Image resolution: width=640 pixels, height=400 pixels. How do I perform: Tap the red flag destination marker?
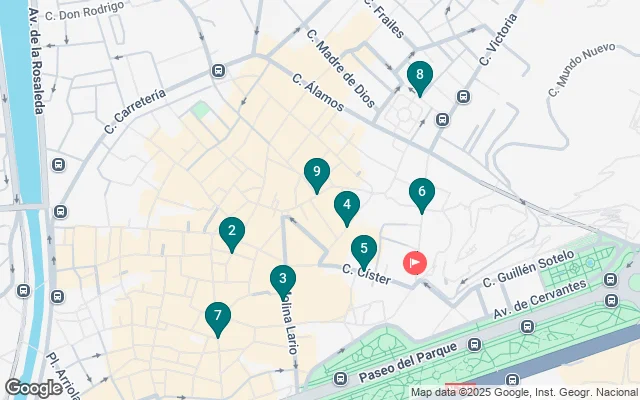tap(414, 263)
